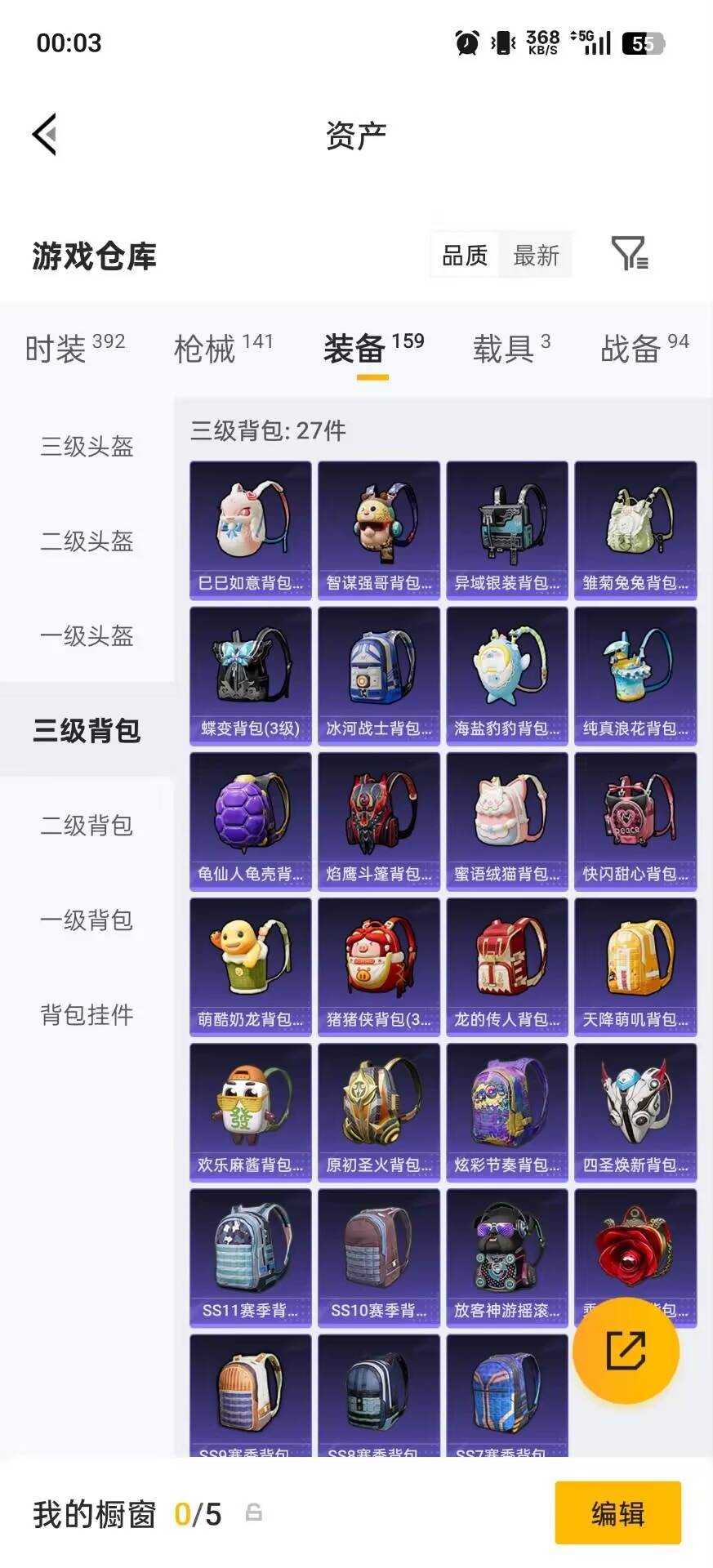This screenshot has height=1568, width=713.
Task: Expand the 二级背包 category
Action: click(x=86, y=826)
